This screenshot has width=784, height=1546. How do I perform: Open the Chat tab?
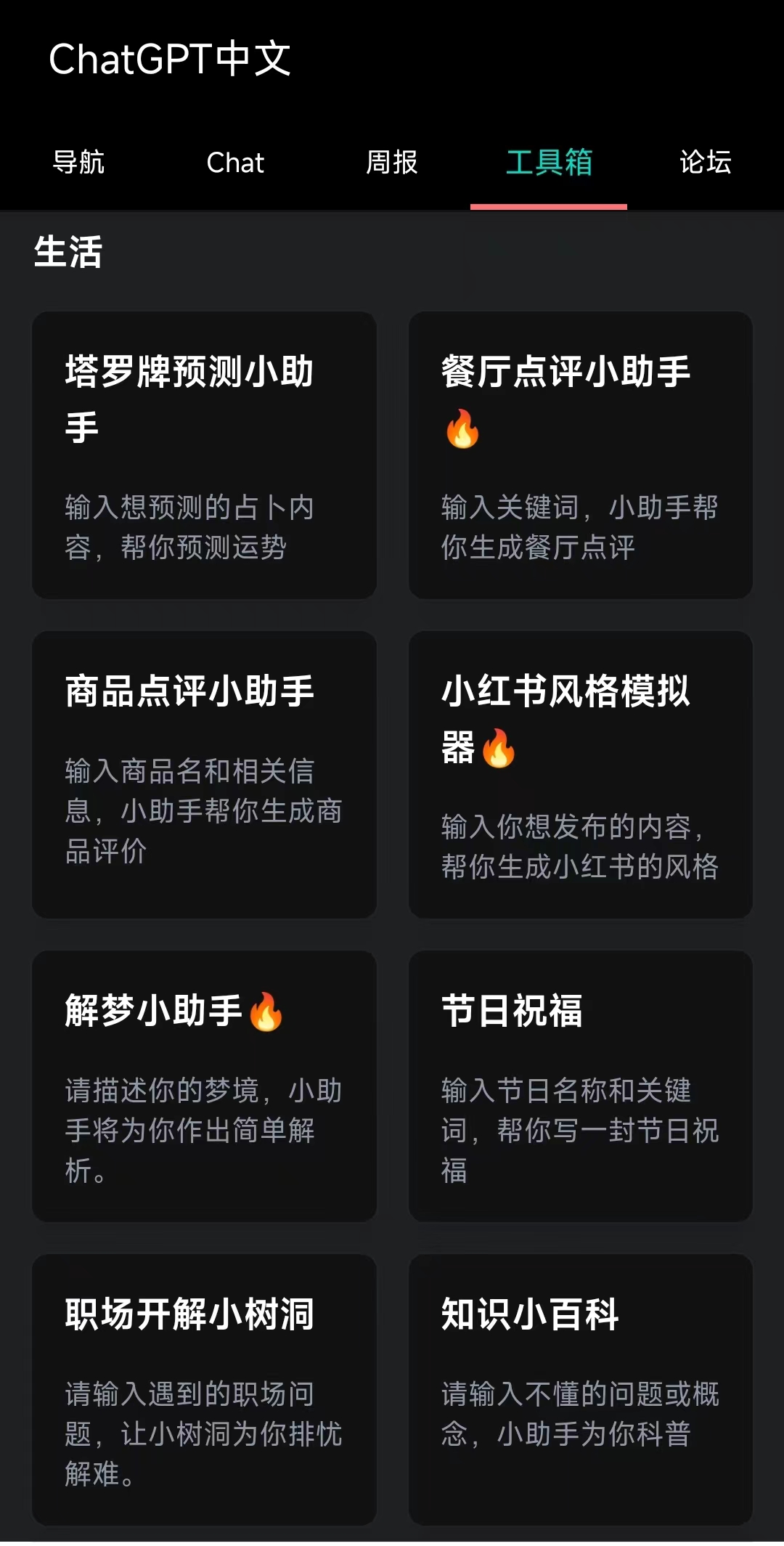(x=235, y=162)
